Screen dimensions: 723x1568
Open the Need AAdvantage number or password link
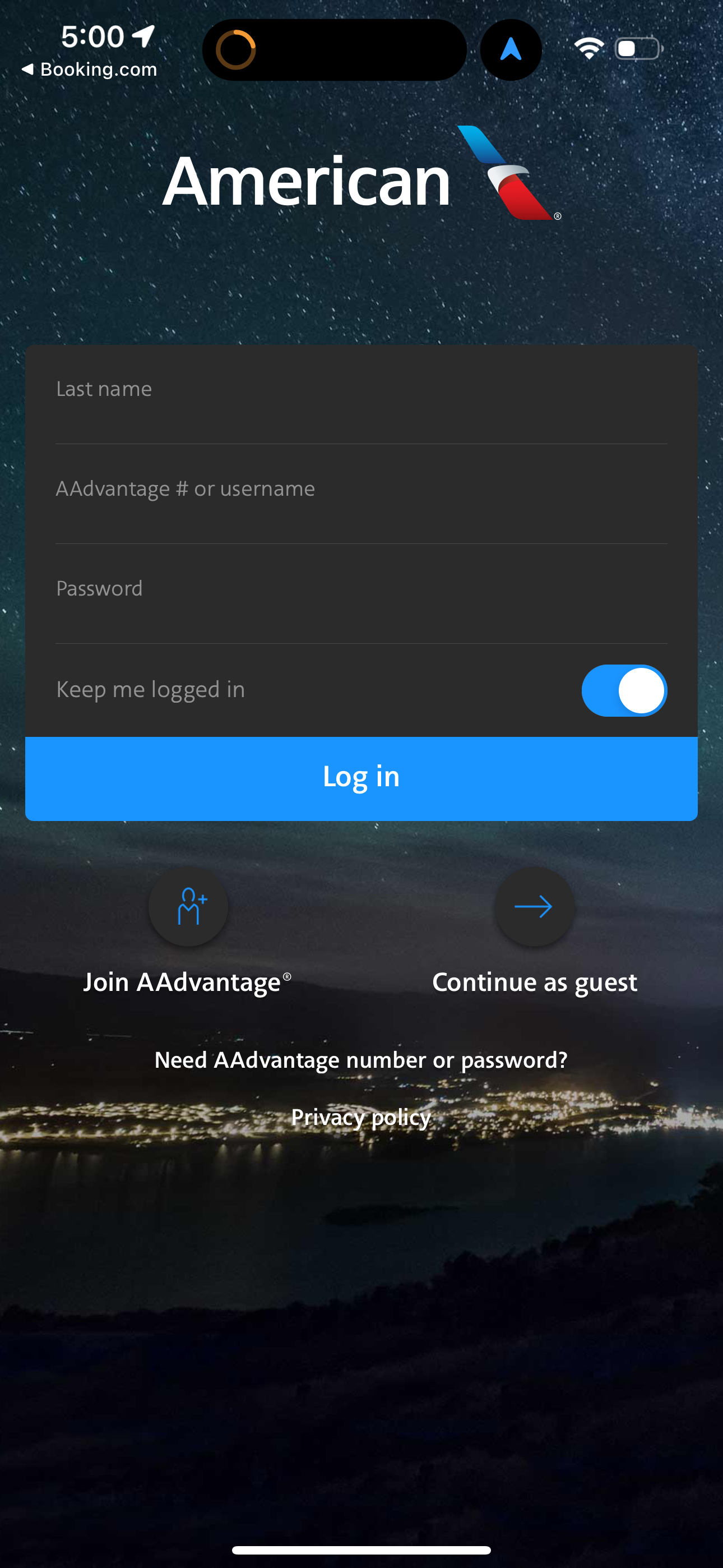coord(361,1059)
